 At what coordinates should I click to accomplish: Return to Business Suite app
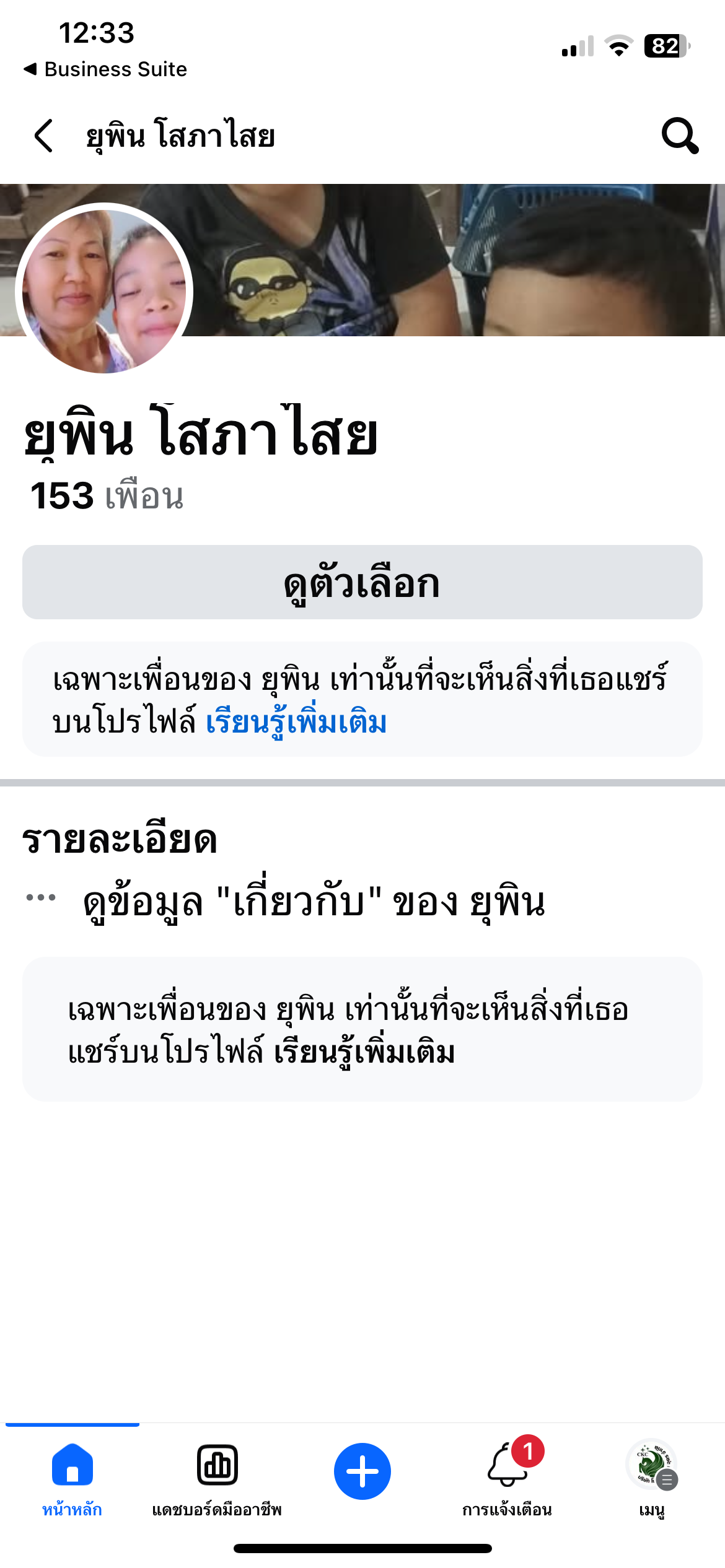(105, 69)
